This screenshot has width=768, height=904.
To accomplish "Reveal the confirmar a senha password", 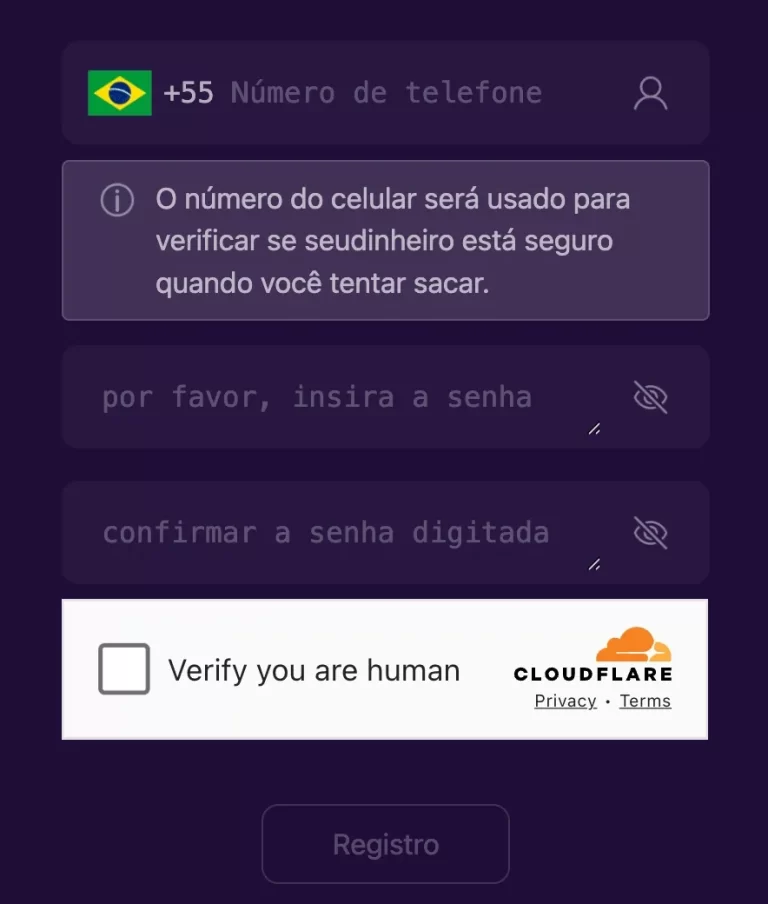I will tap(650, 532).
